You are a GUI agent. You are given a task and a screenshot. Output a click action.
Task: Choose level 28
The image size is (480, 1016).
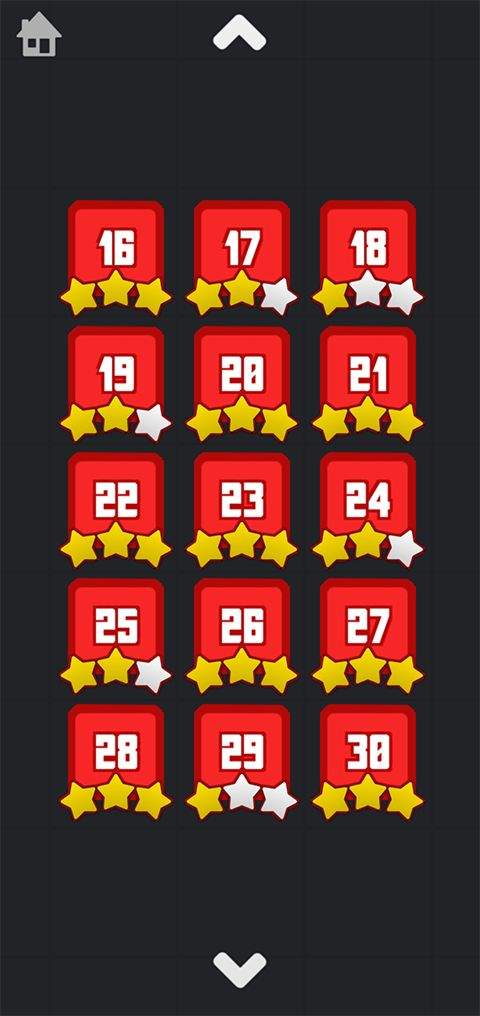116,761
